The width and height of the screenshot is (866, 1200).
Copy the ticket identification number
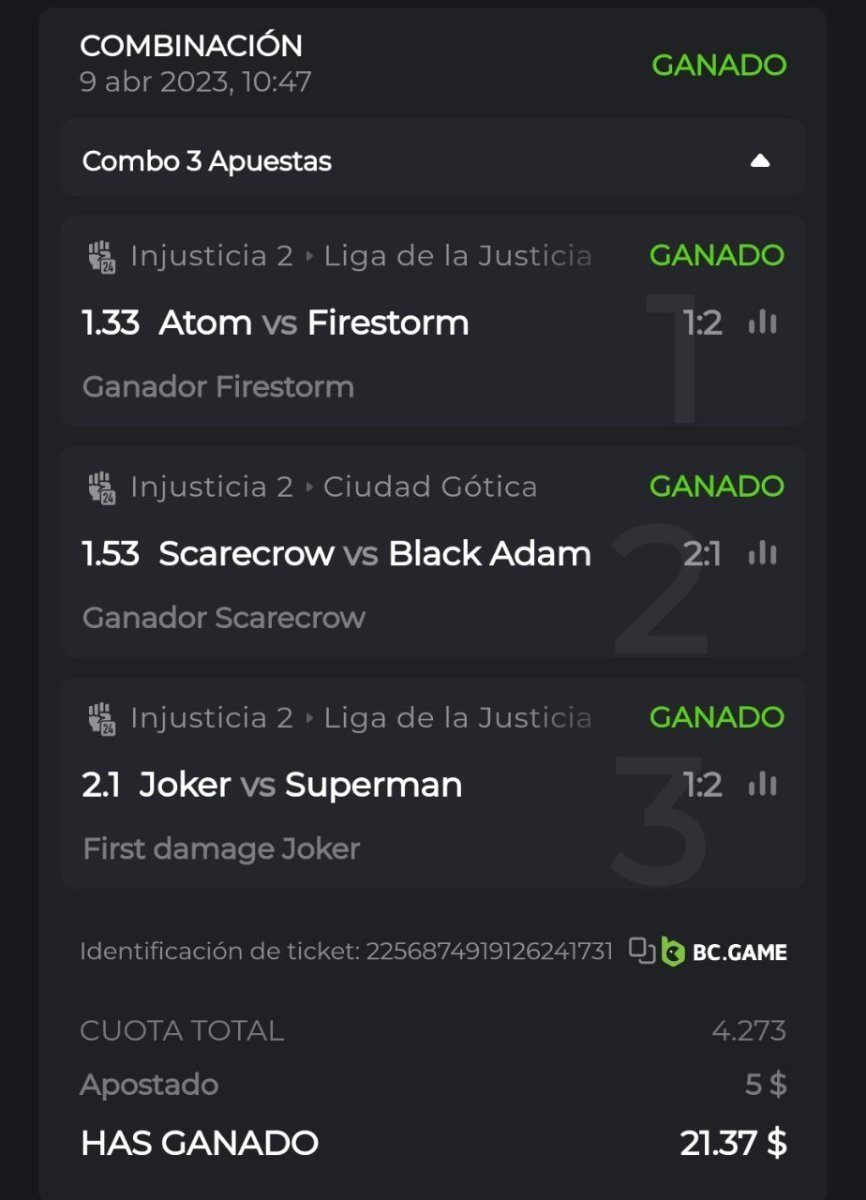[641, 950]
